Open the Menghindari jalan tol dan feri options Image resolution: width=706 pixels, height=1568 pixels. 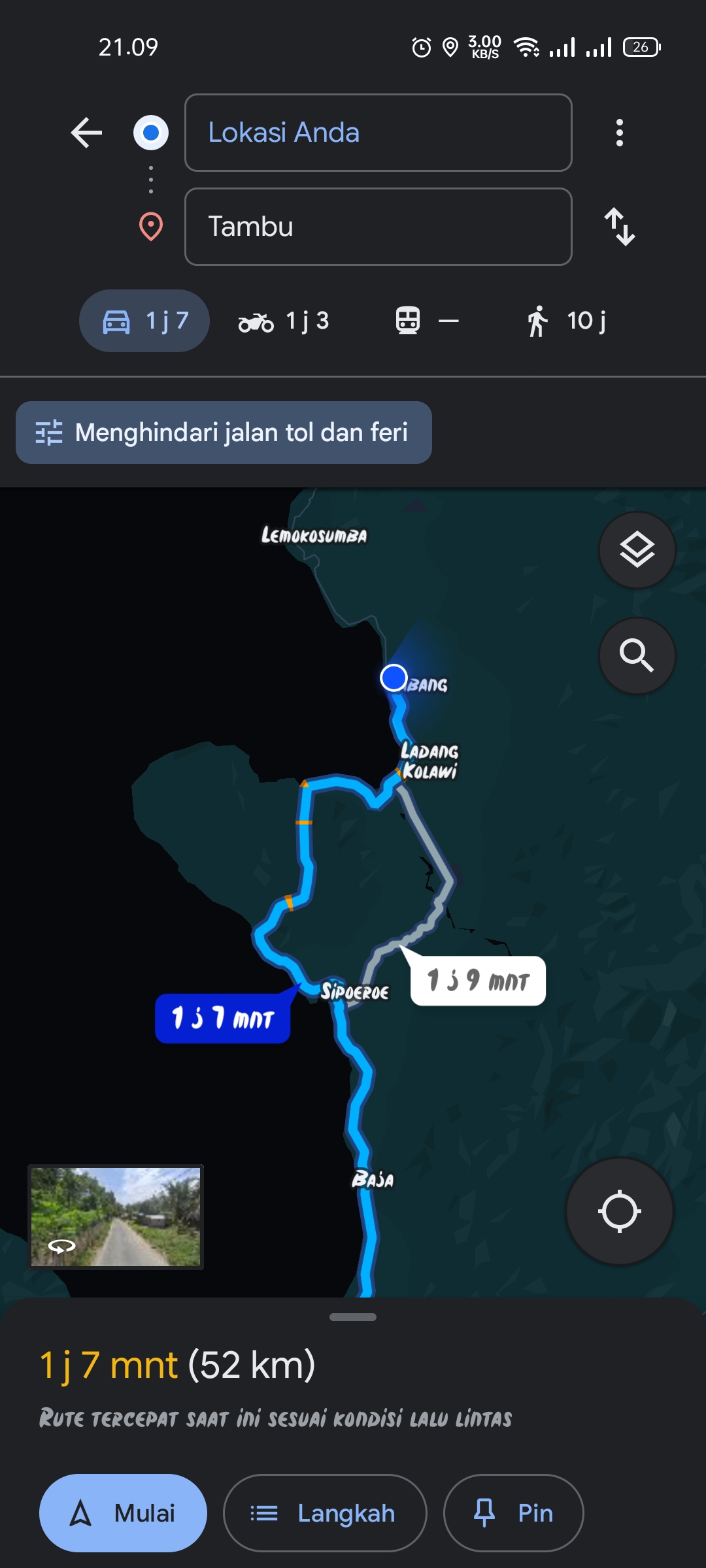(224, 433)
